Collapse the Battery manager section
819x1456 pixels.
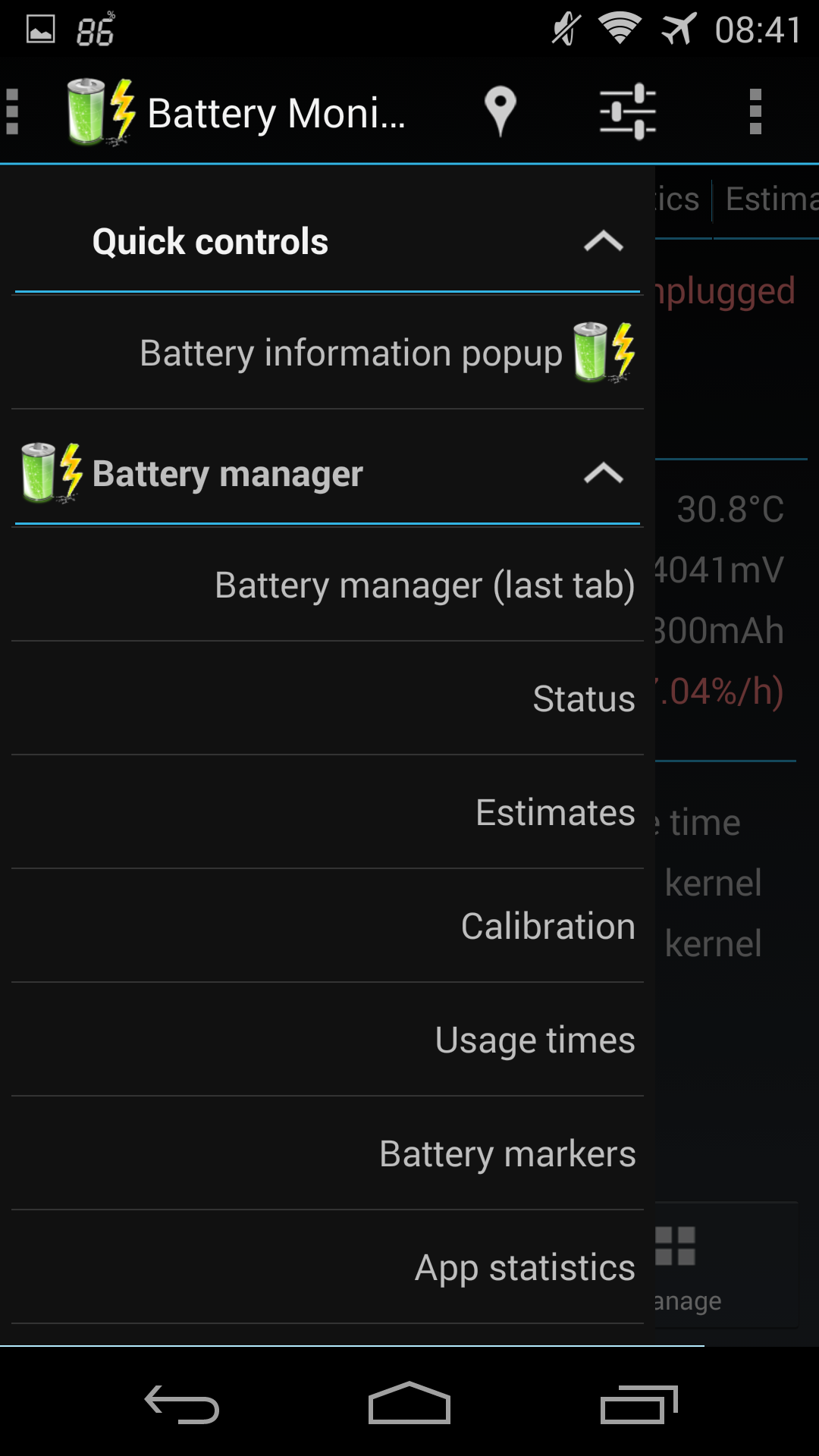click(603, 474)
